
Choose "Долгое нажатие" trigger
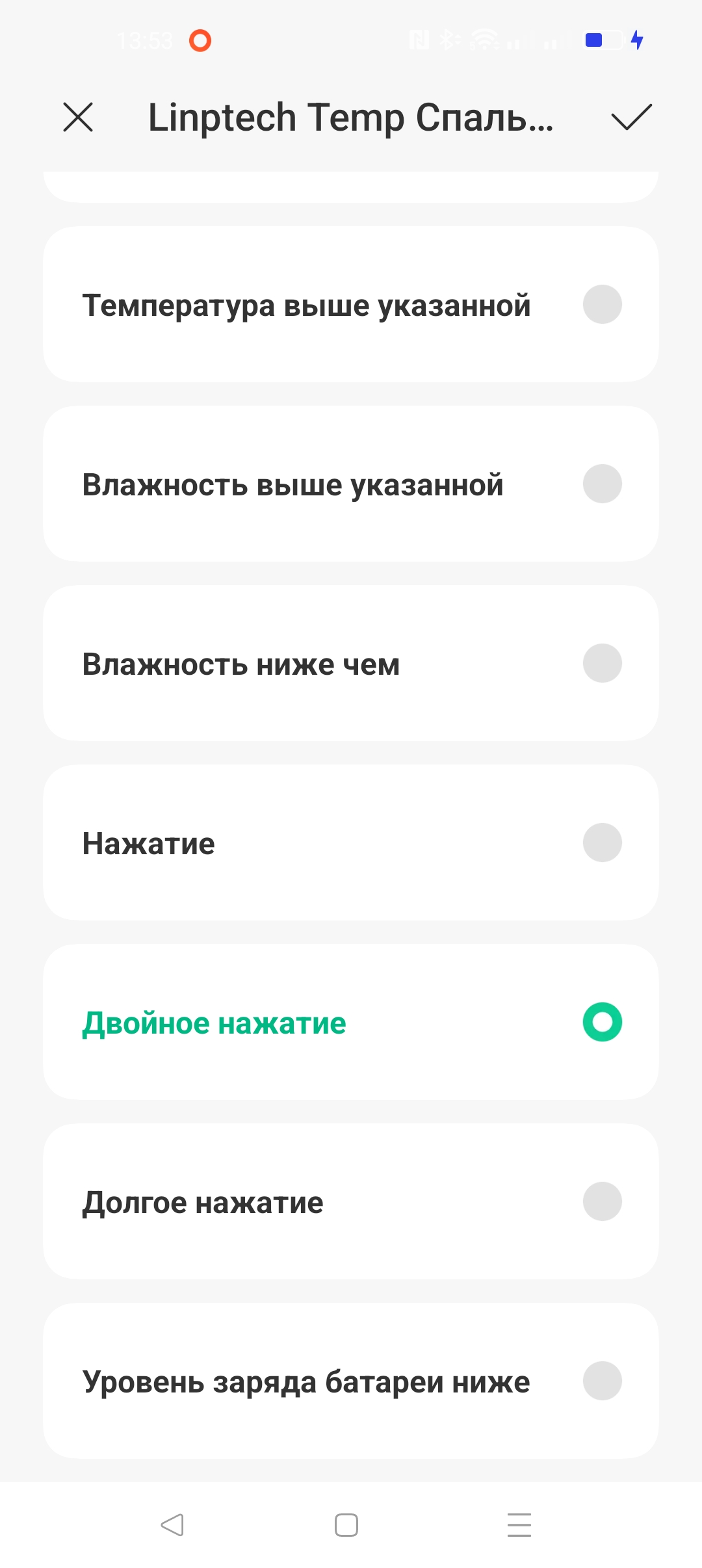(x=351, y=1201)
